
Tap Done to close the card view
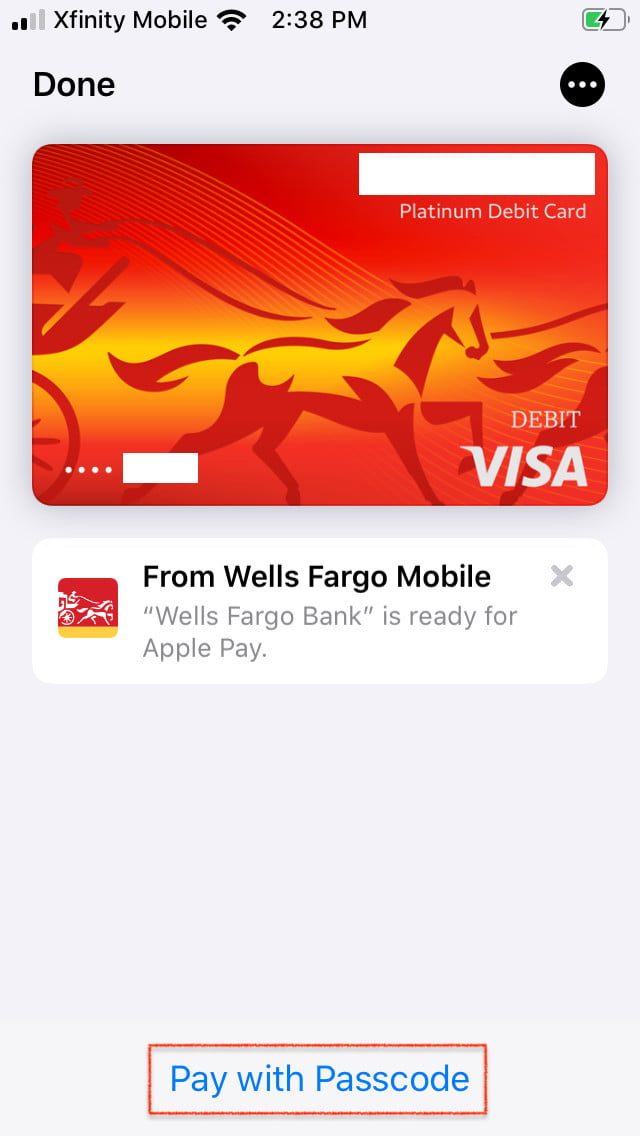pyautogui.click(x=74, y=85)
